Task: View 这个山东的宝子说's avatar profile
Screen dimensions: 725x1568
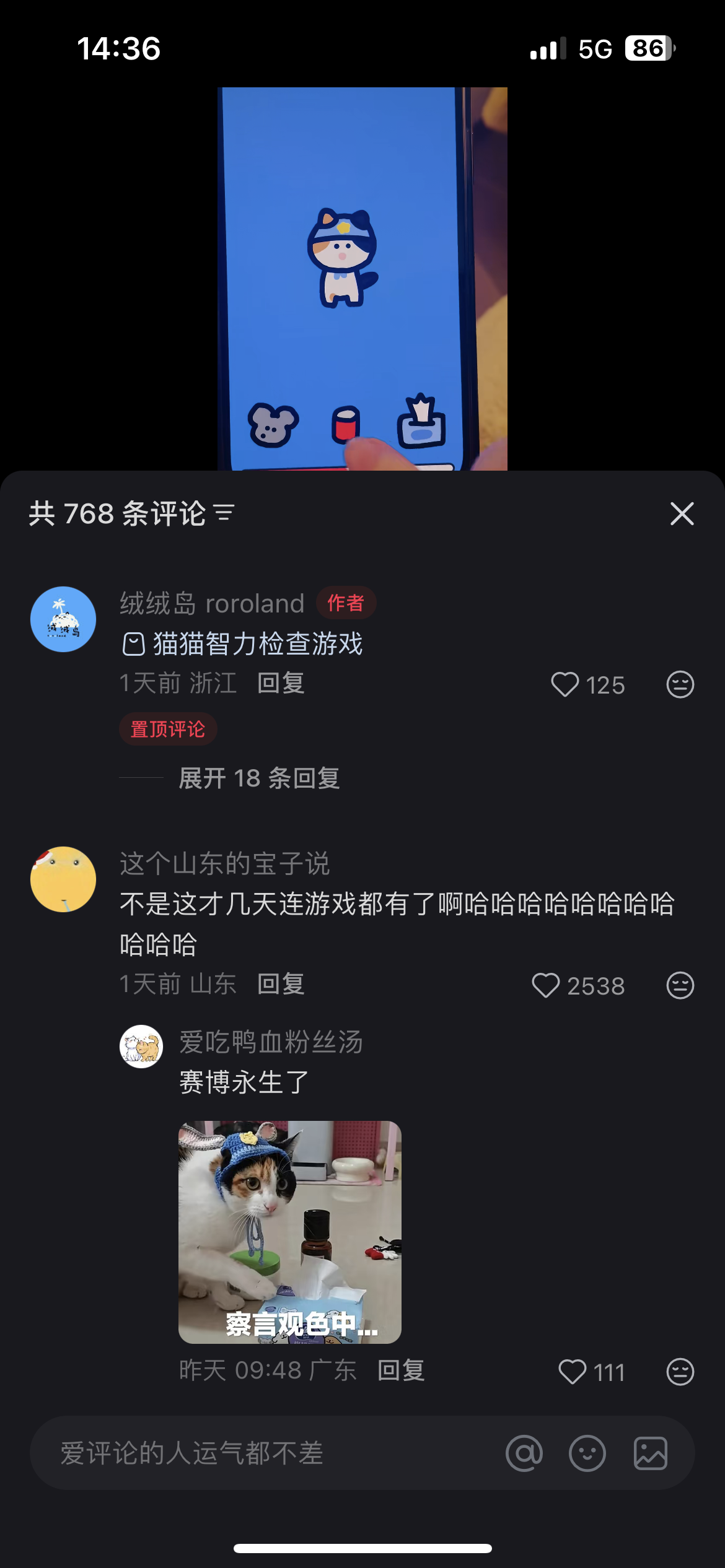Action: [63, 879]
